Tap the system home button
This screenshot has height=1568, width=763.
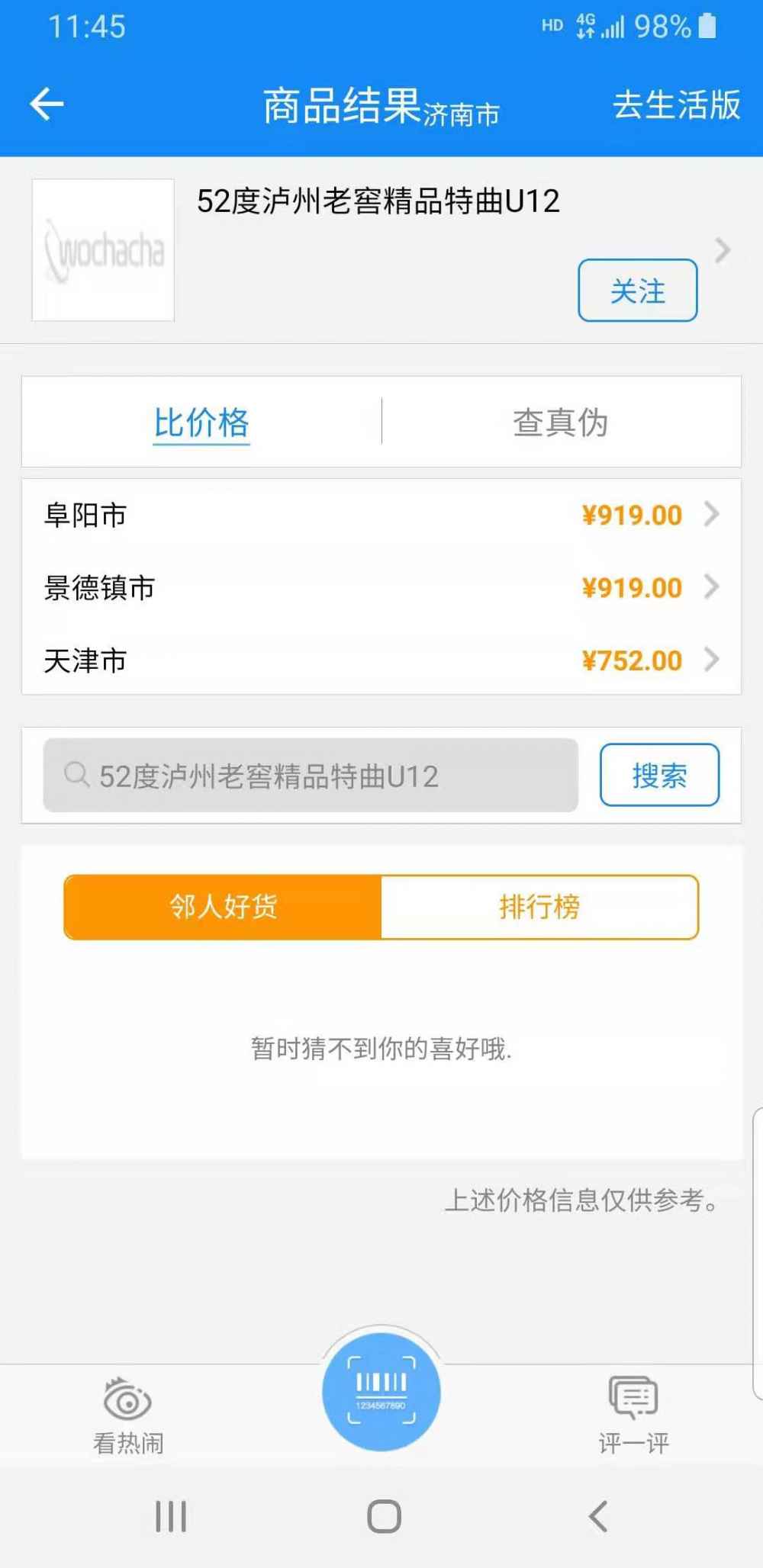(x=384, y=1516)
